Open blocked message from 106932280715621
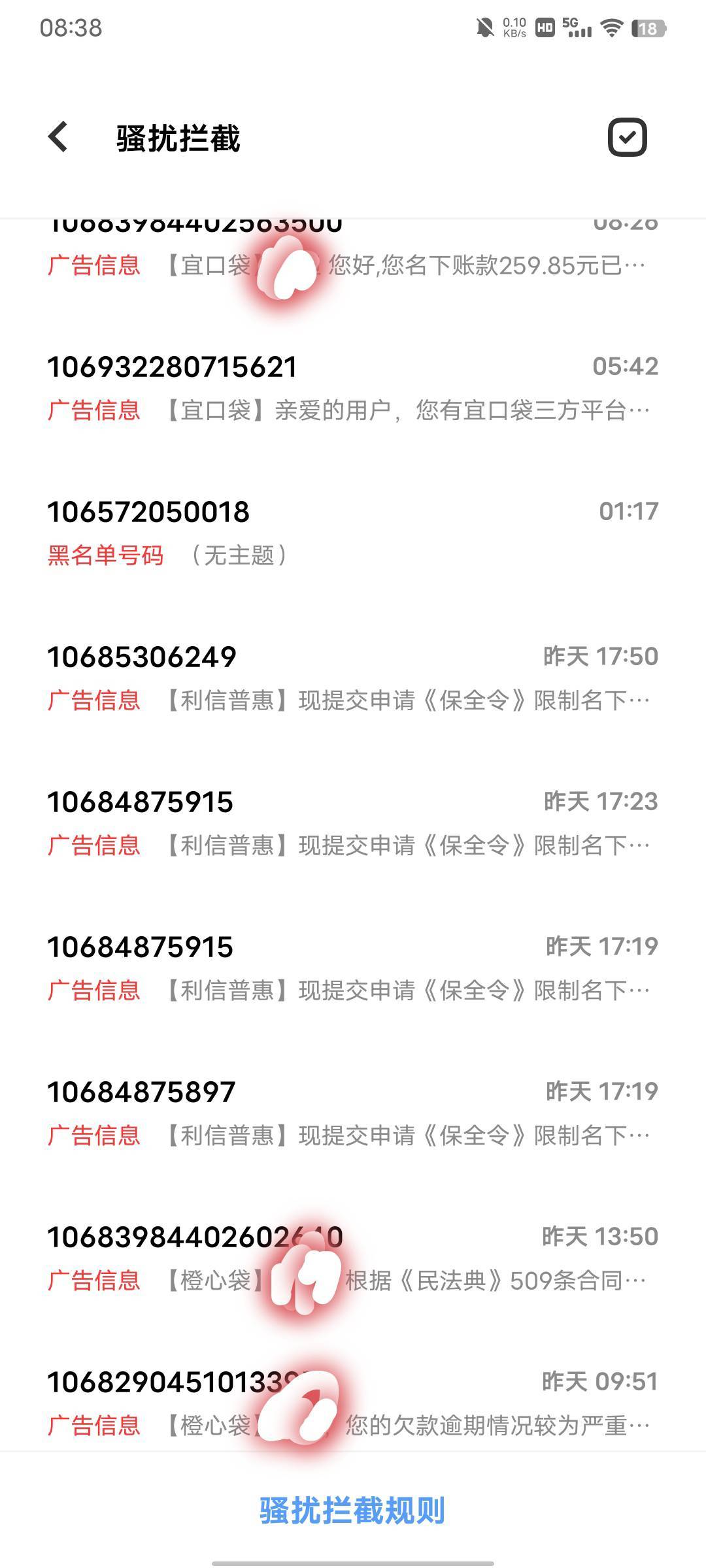 coord(352,388)
